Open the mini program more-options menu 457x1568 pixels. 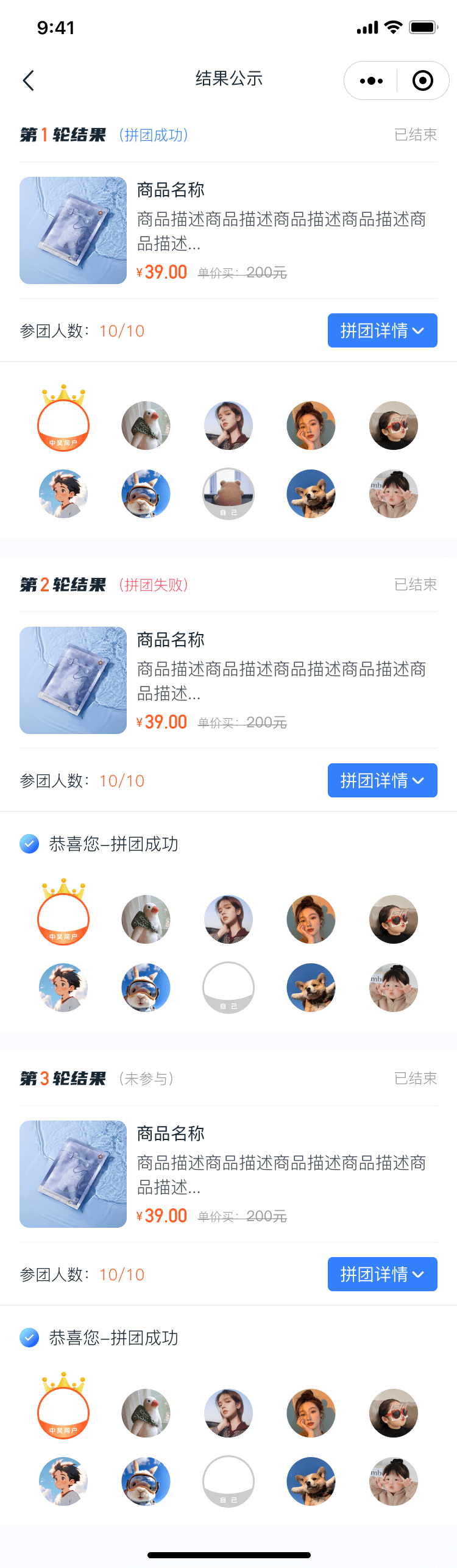click(371, 80)
